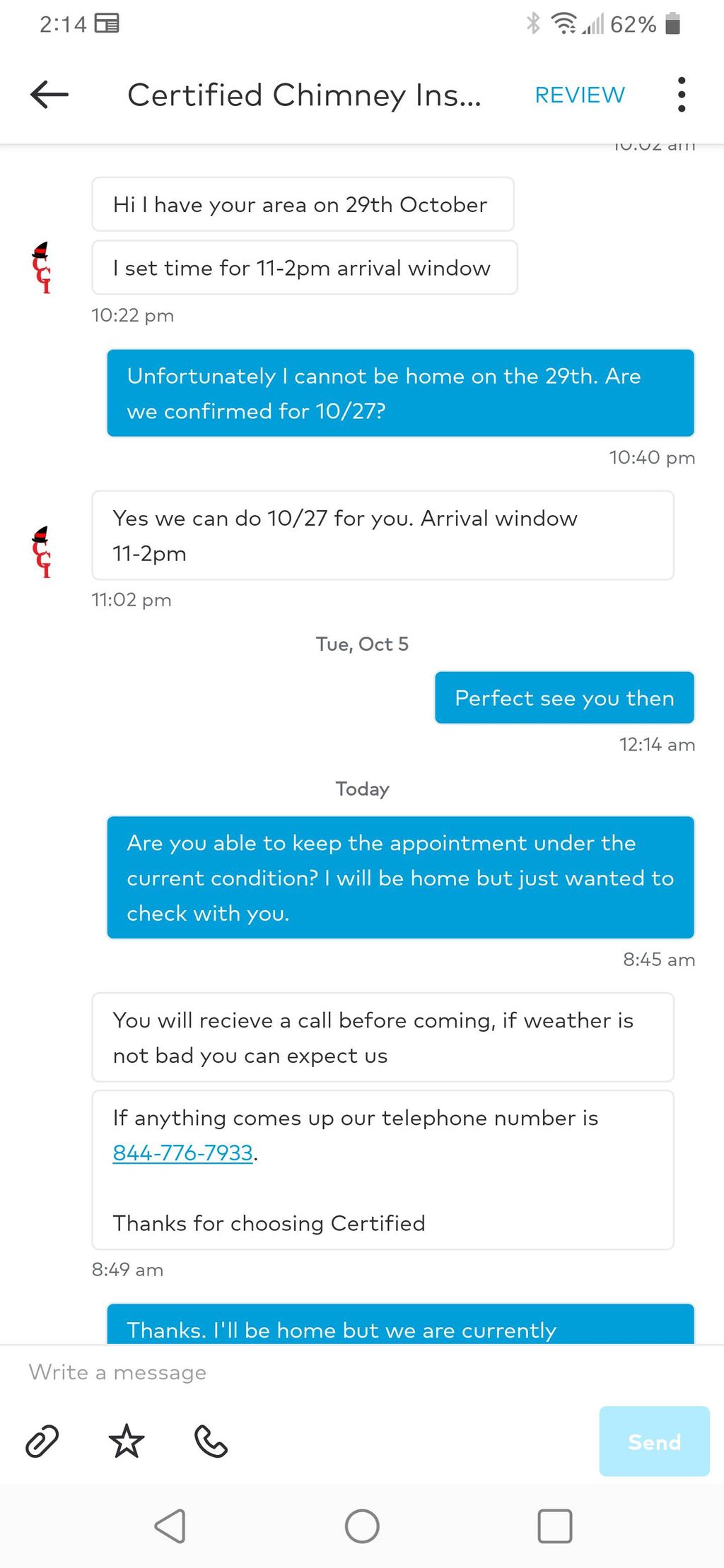Go to the home screen via system home
Viewport: 724px width, 1568px height.
pyautogui.click(x=362, y=1526)
